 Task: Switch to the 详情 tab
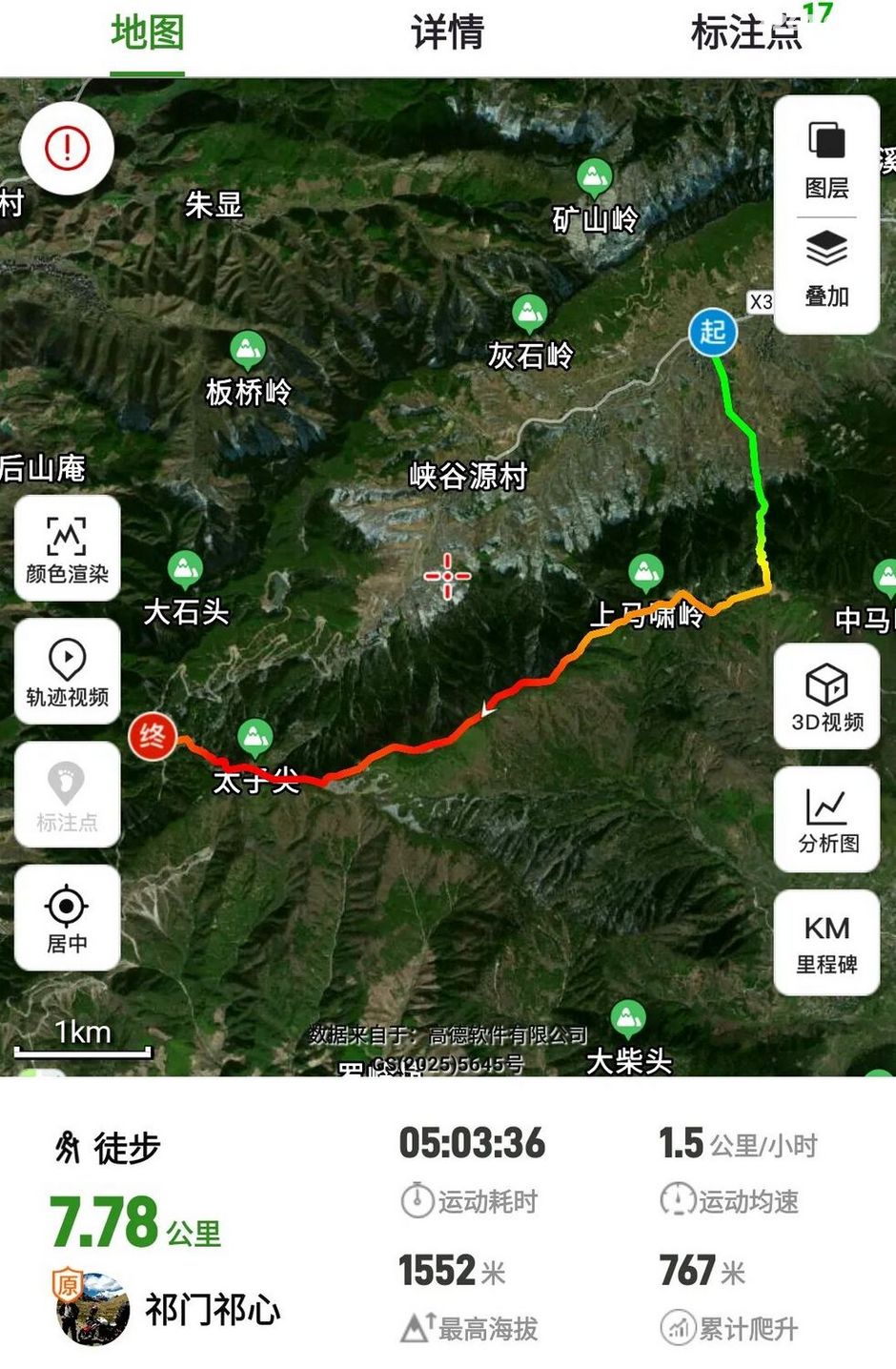(447, 33)
